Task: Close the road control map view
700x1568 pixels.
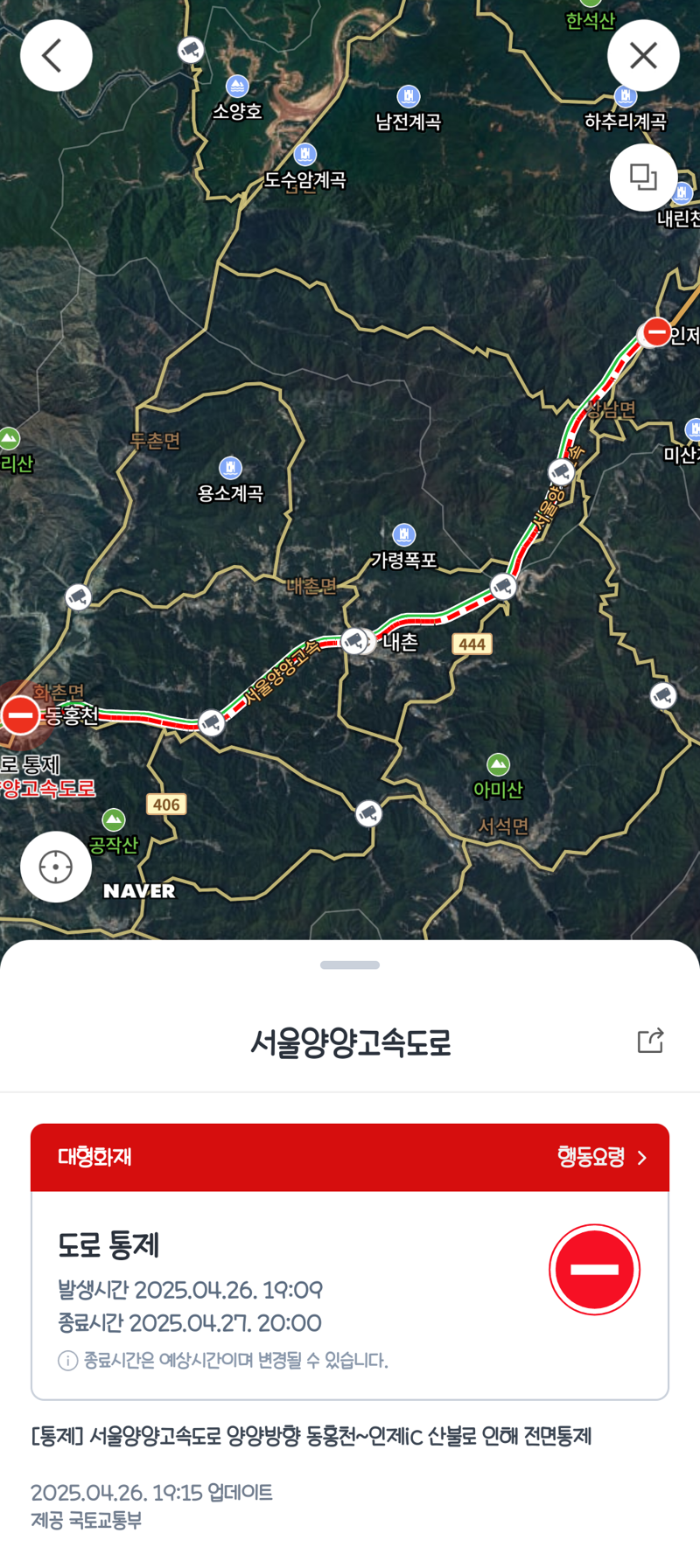Action: [x=643, y=56]
